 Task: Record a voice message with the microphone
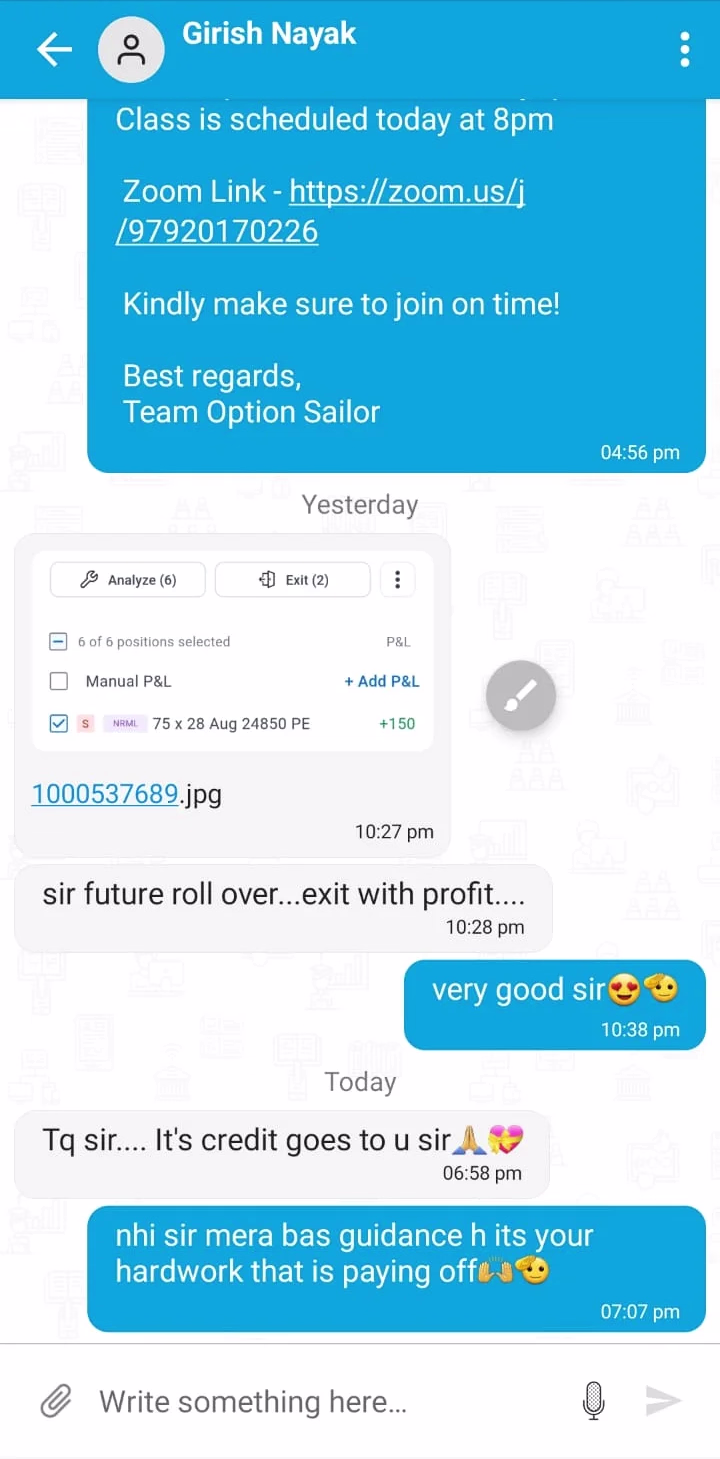593,1401
